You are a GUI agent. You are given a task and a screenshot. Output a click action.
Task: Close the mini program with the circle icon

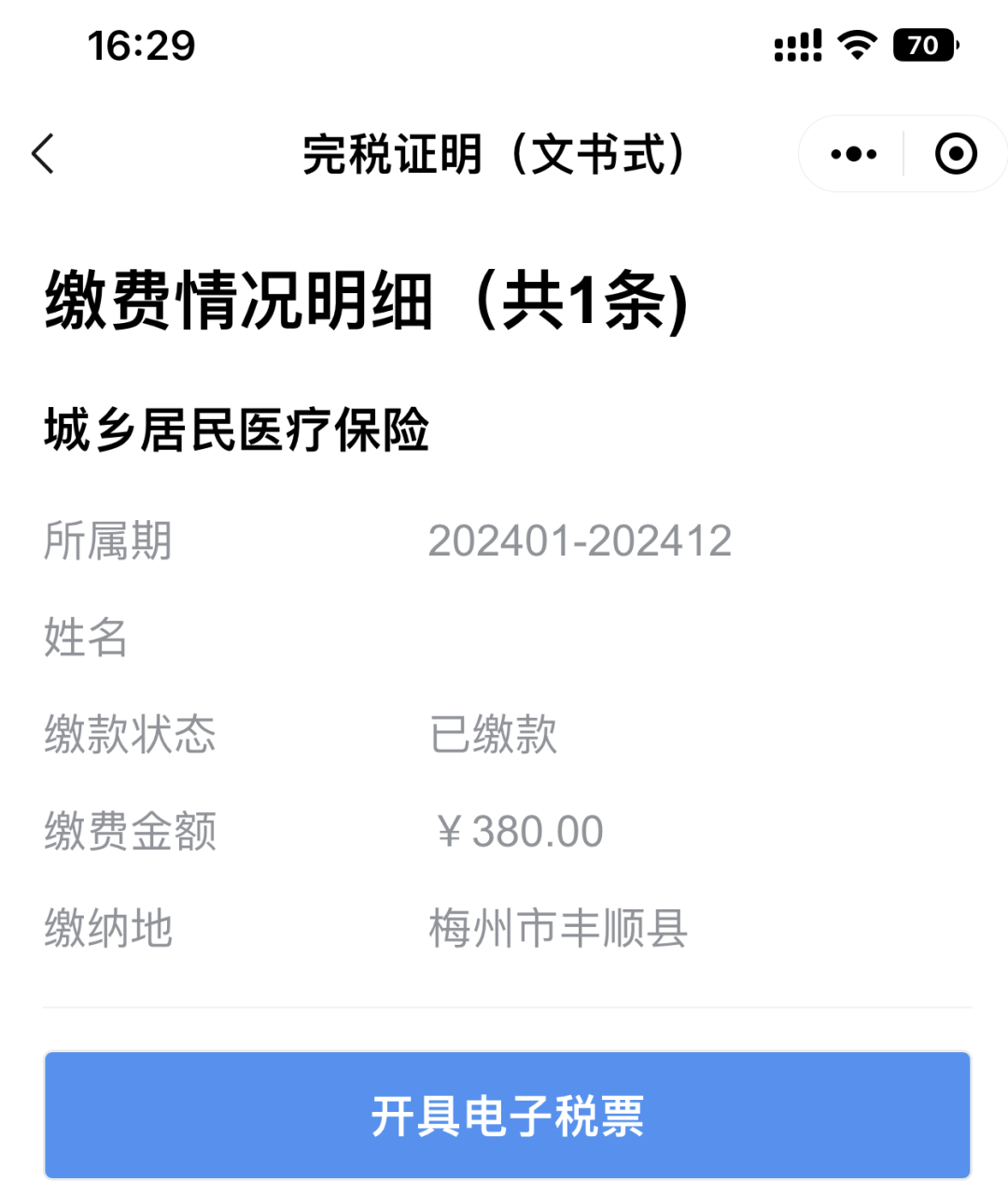956,154
